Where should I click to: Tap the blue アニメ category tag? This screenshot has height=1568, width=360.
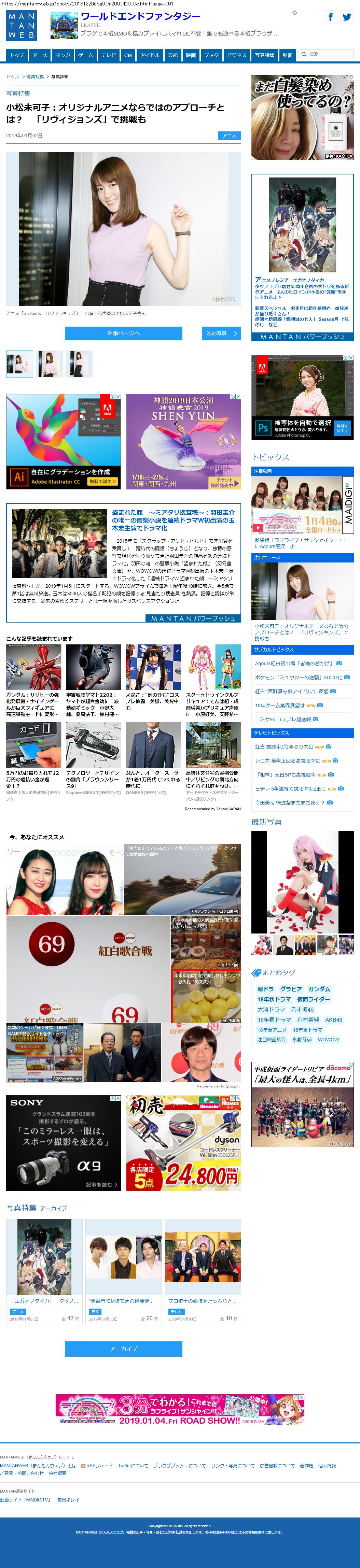(229, 136)
